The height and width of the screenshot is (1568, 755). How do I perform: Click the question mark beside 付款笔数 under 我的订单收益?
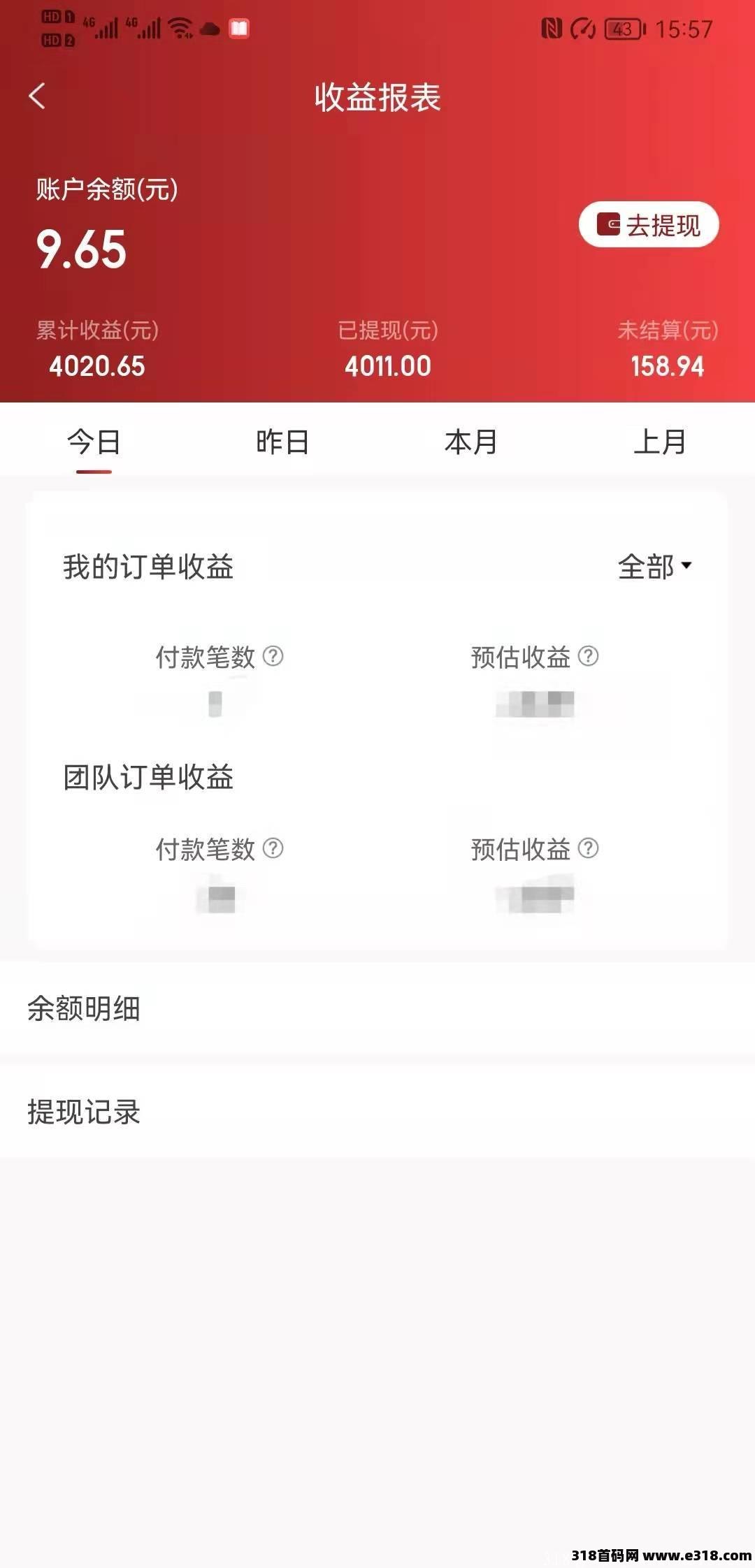[273, 655]
